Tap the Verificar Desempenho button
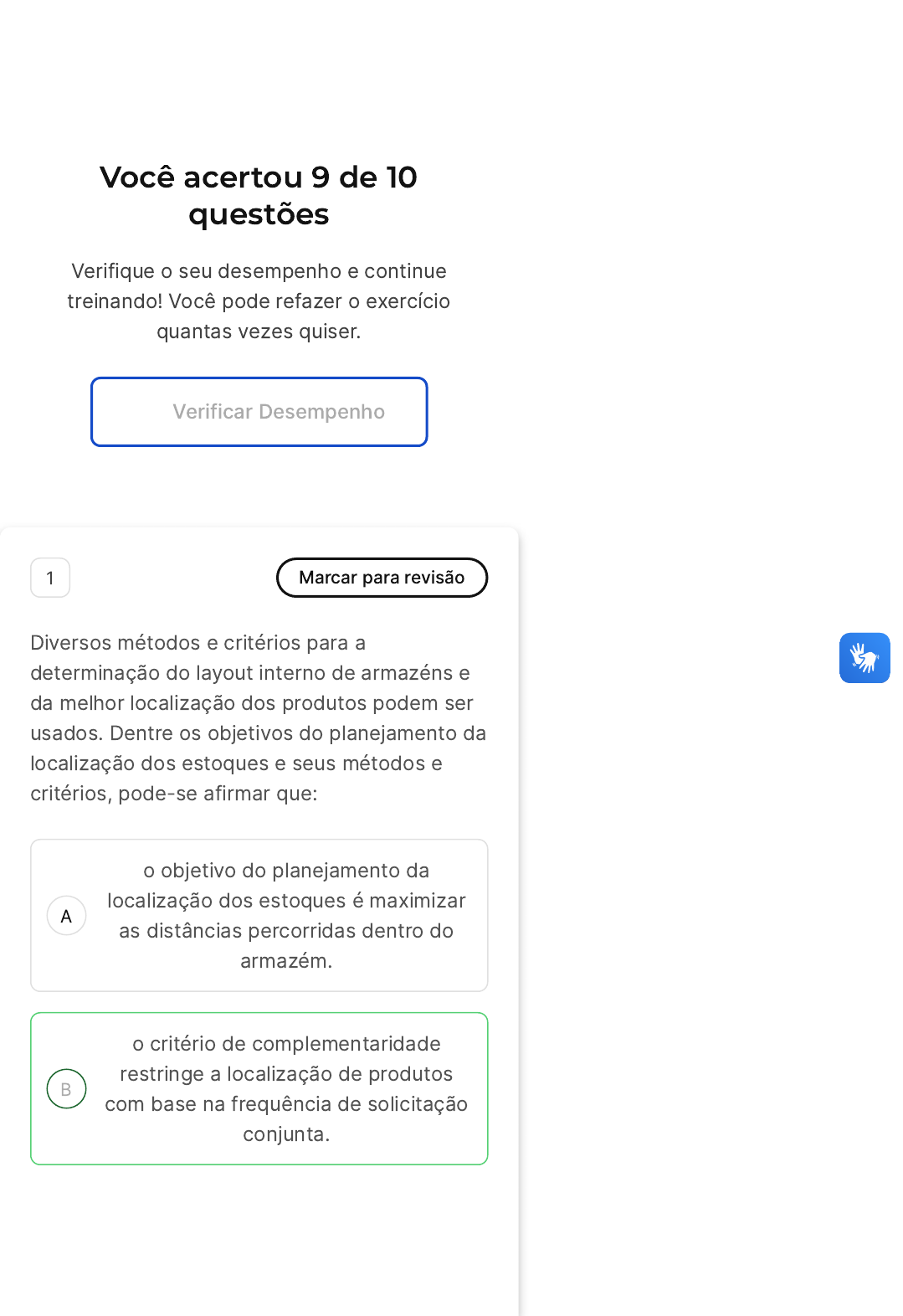The height and width of the screenshot is (1316, 903). [259, 412]
